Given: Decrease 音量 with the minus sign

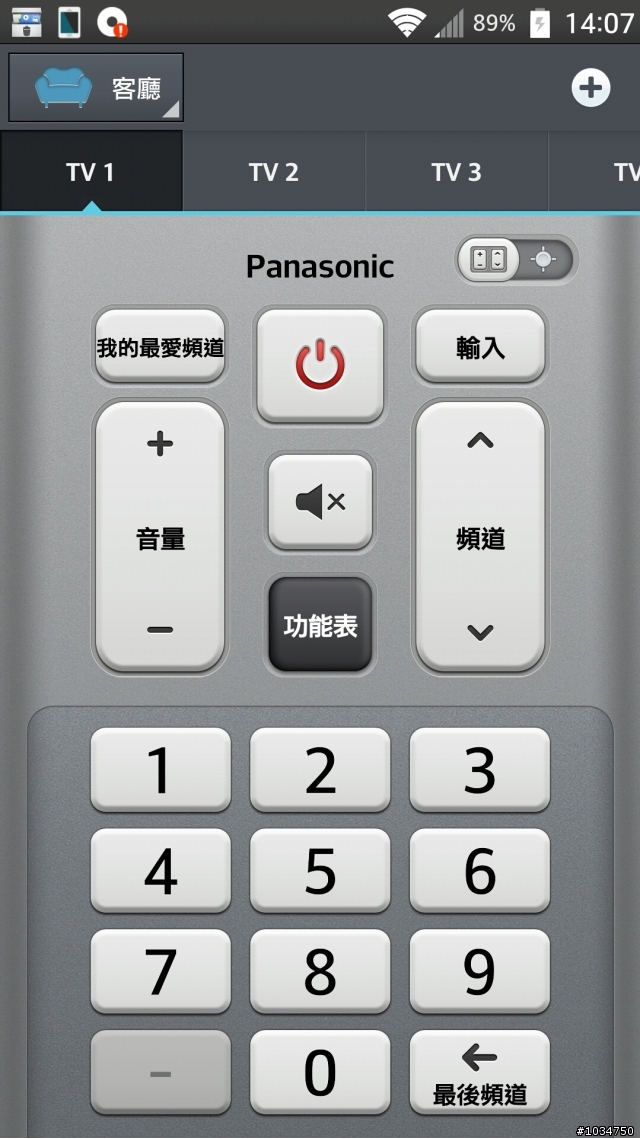Looking at the screenshot, I should pos(160,630).
